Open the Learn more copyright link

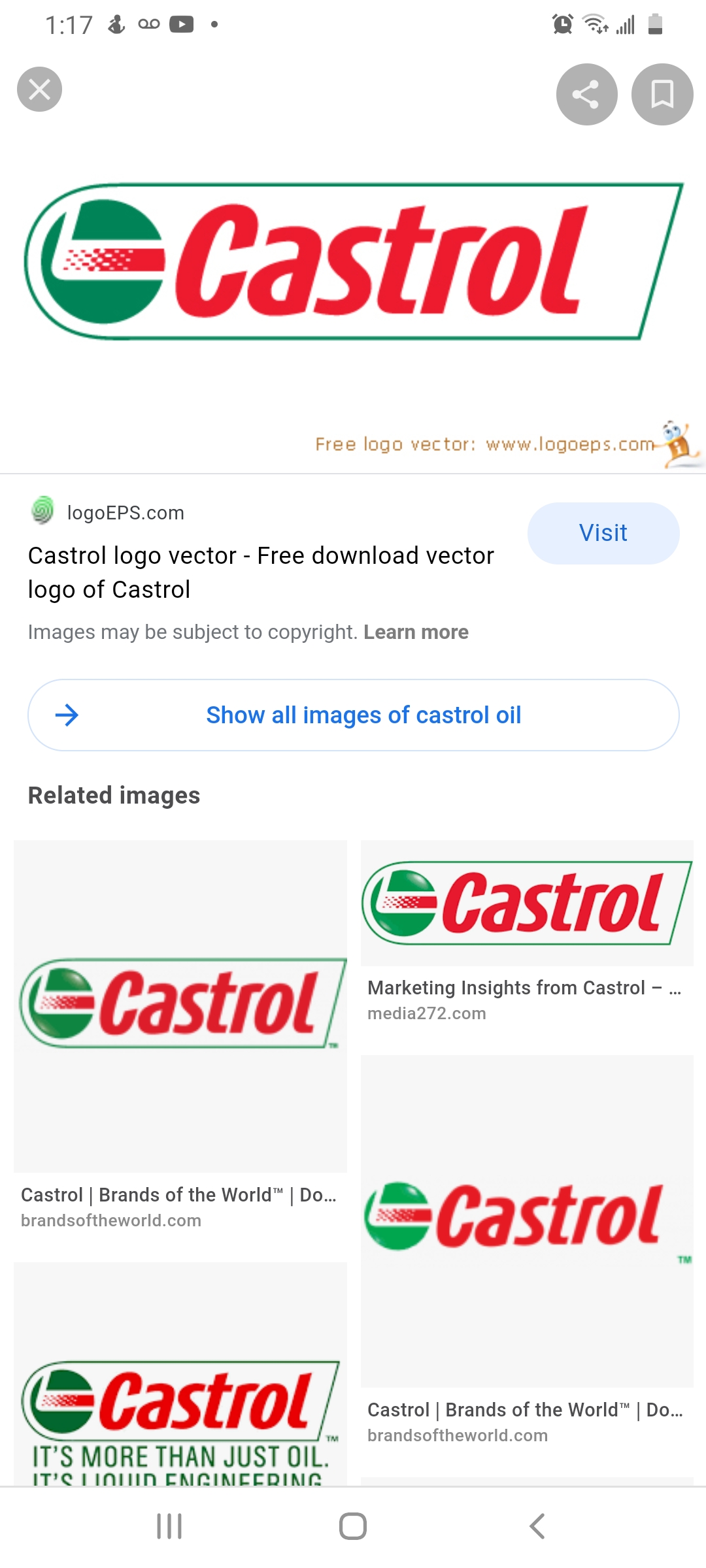[416, 632]
